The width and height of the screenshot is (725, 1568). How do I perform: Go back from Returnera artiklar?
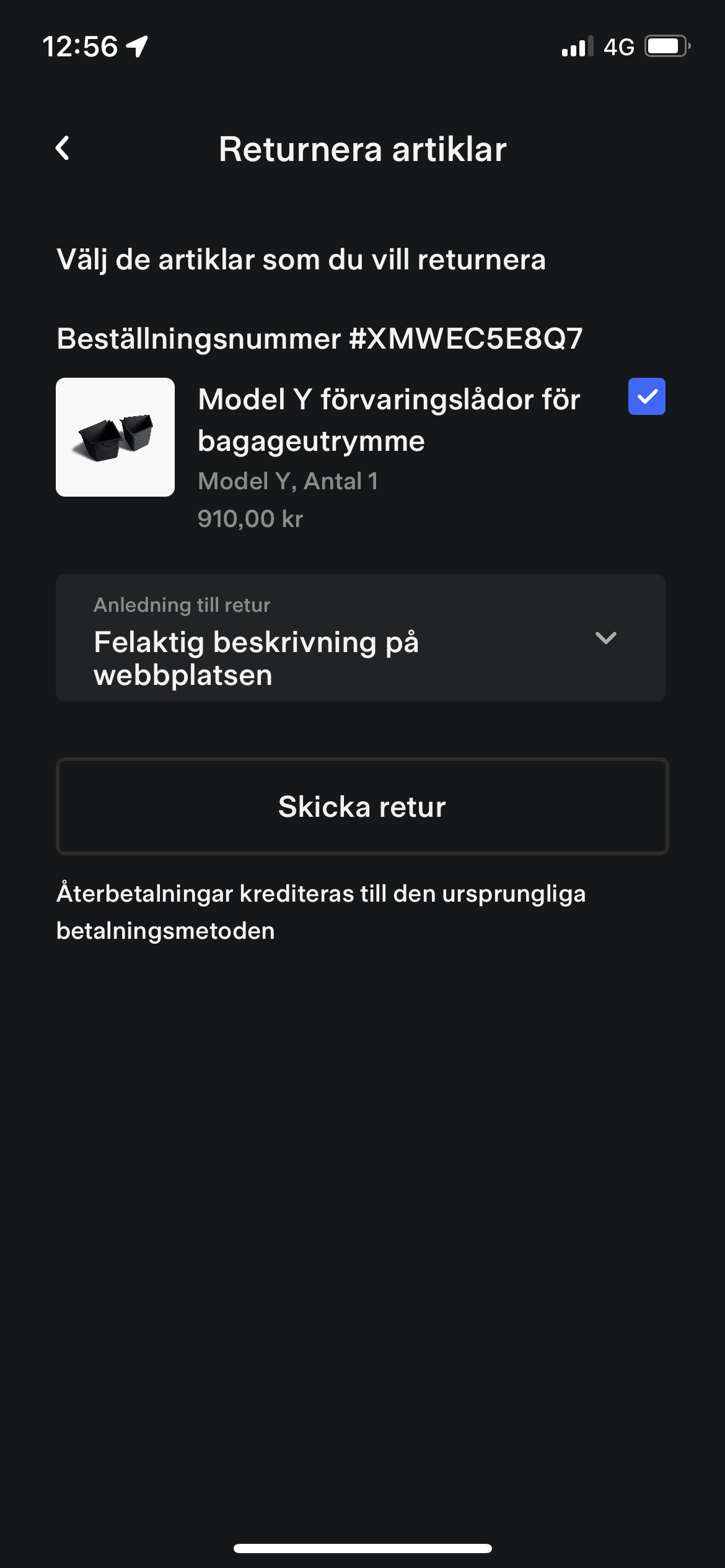tap(63, 149)
